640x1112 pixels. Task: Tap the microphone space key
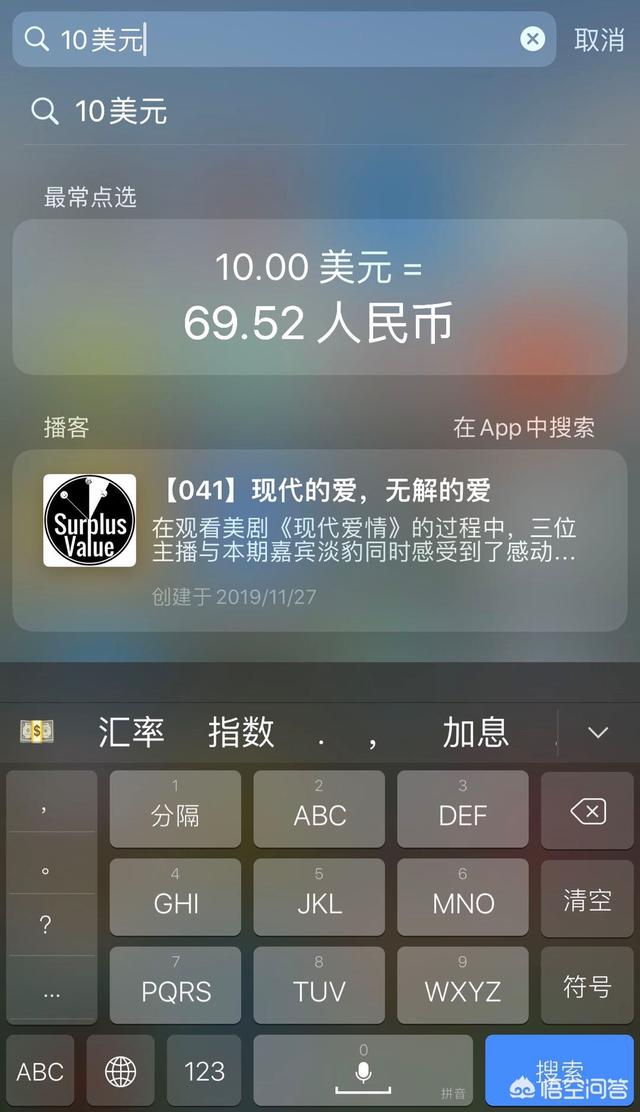(363, 1072)
